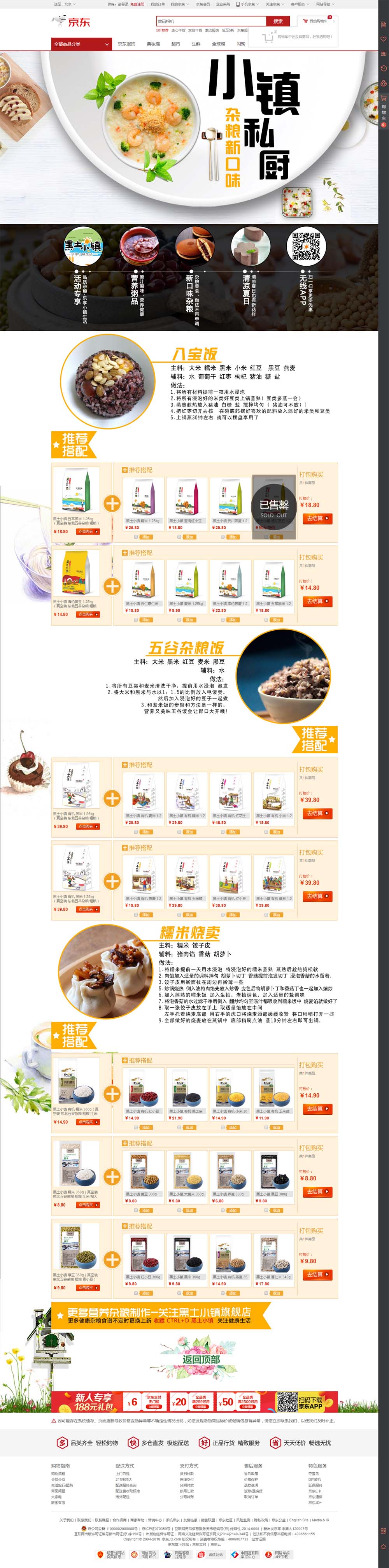
Task: Go to 京东服饰 tab
Action: click(127, 44)
